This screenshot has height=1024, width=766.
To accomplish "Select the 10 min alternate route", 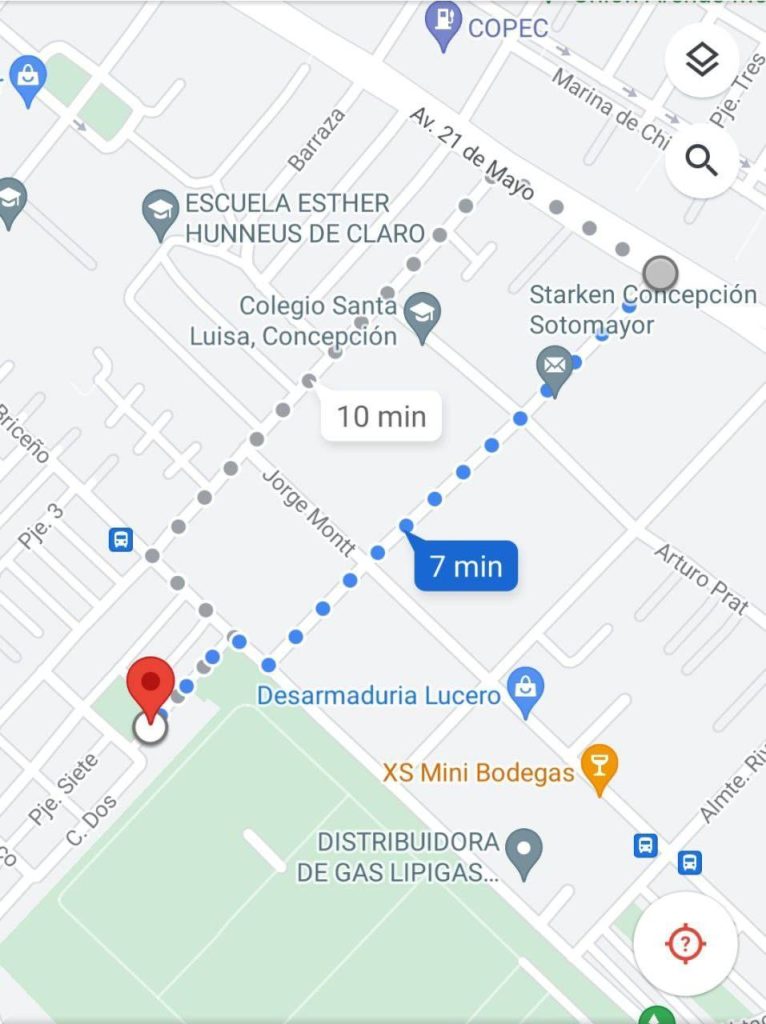I will point(380,416).
